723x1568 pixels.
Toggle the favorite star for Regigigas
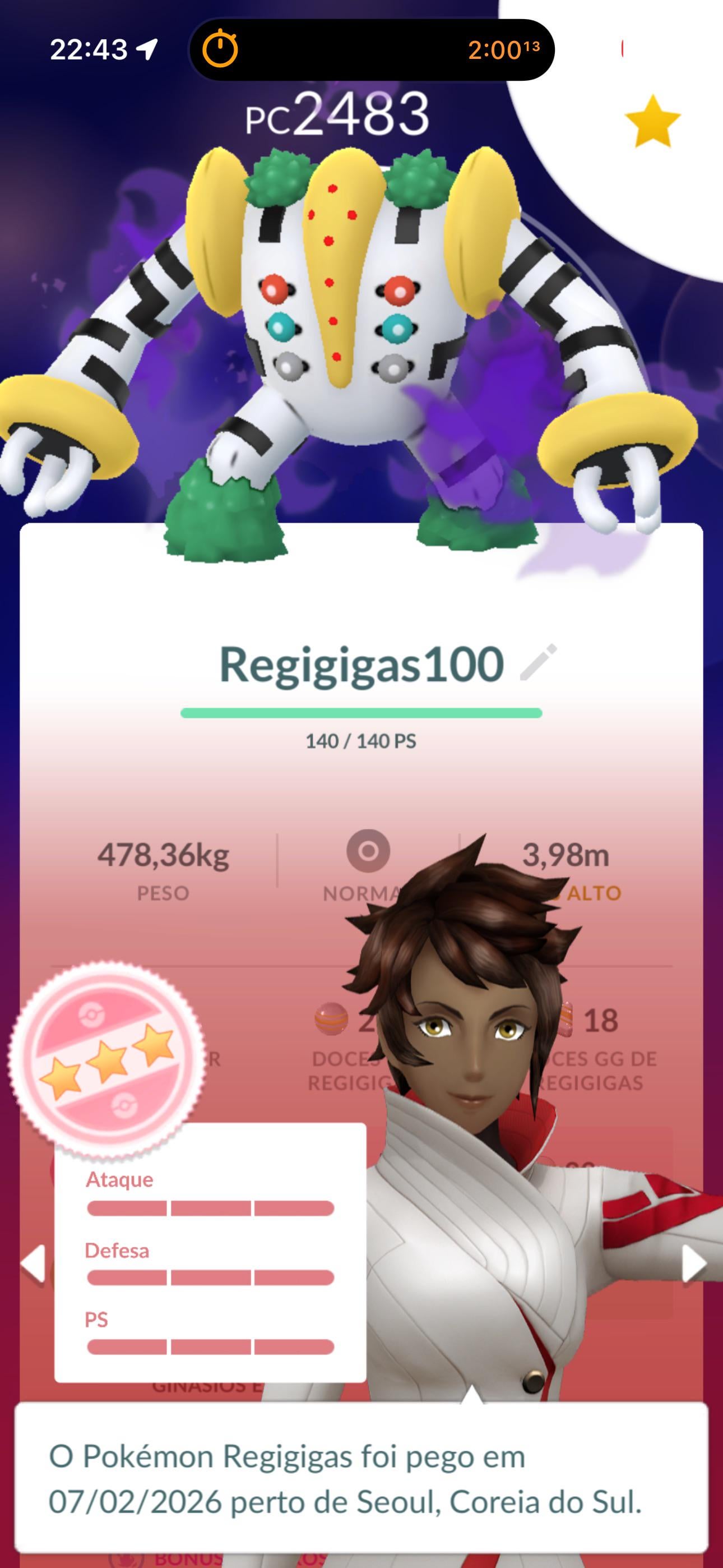(652, 122)
